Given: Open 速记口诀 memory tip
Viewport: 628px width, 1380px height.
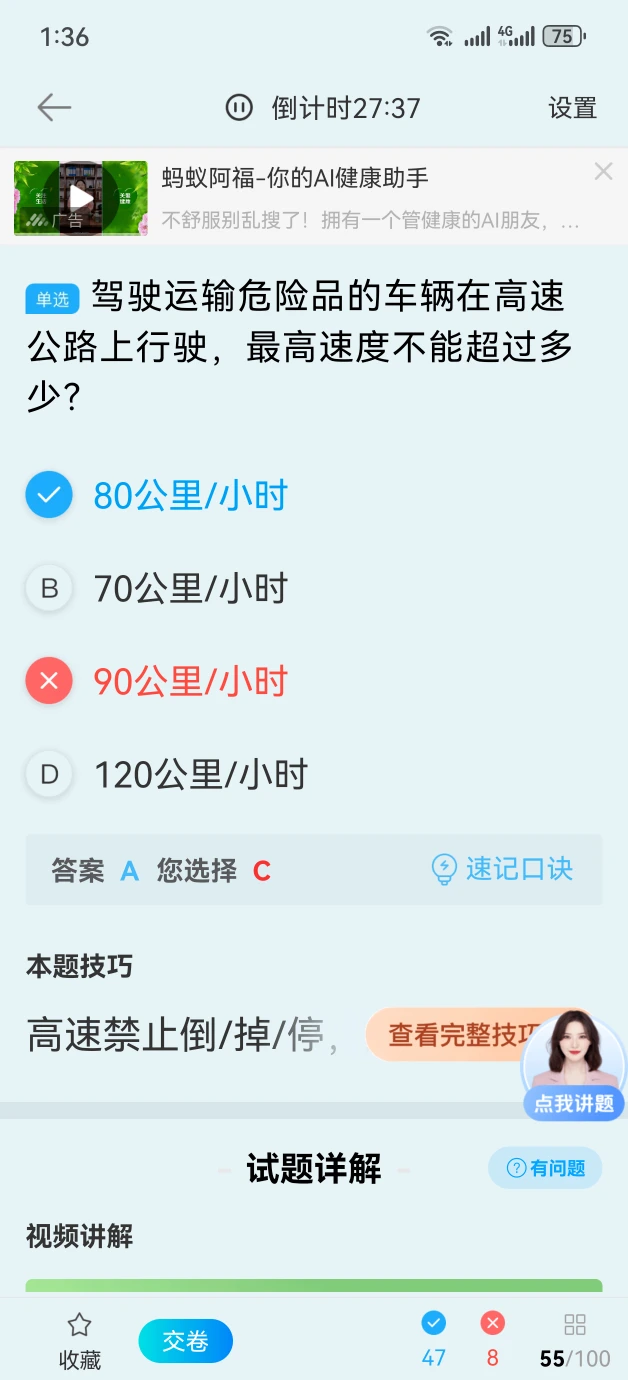Looking at the screenshot, I should [502, 869].
